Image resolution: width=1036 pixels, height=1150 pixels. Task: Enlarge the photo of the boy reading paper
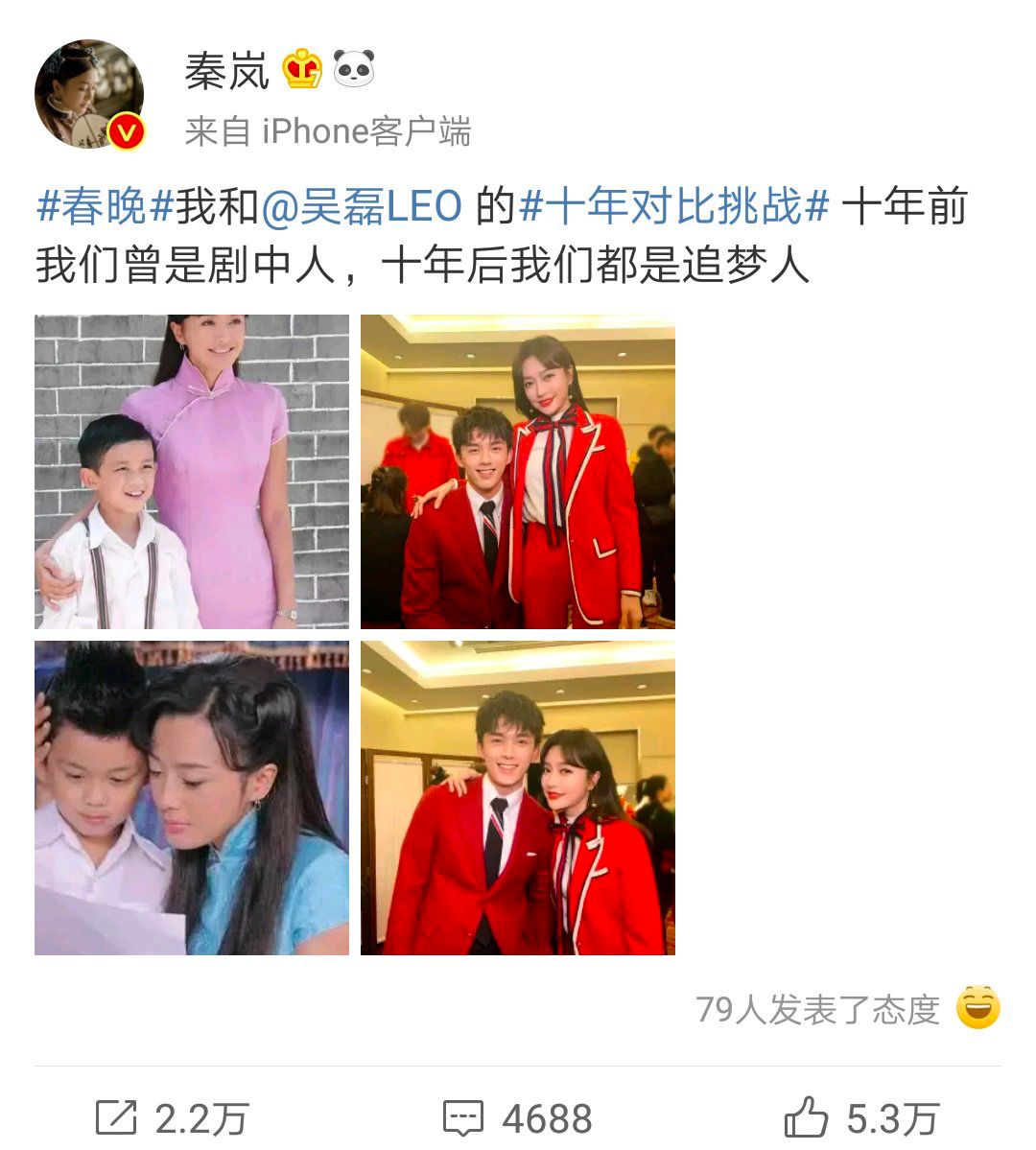click(192, 798)
